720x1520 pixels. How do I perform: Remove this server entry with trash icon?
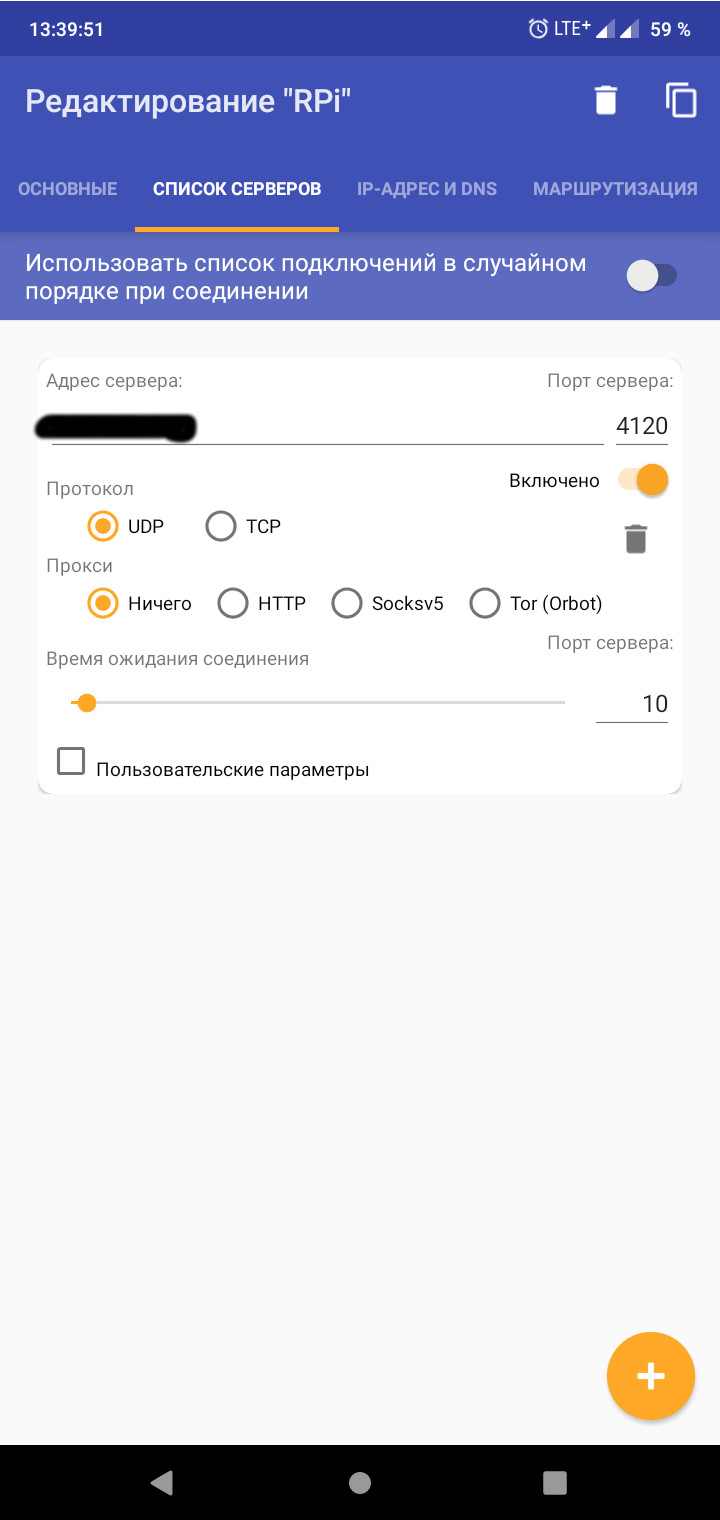pos(636,539)
